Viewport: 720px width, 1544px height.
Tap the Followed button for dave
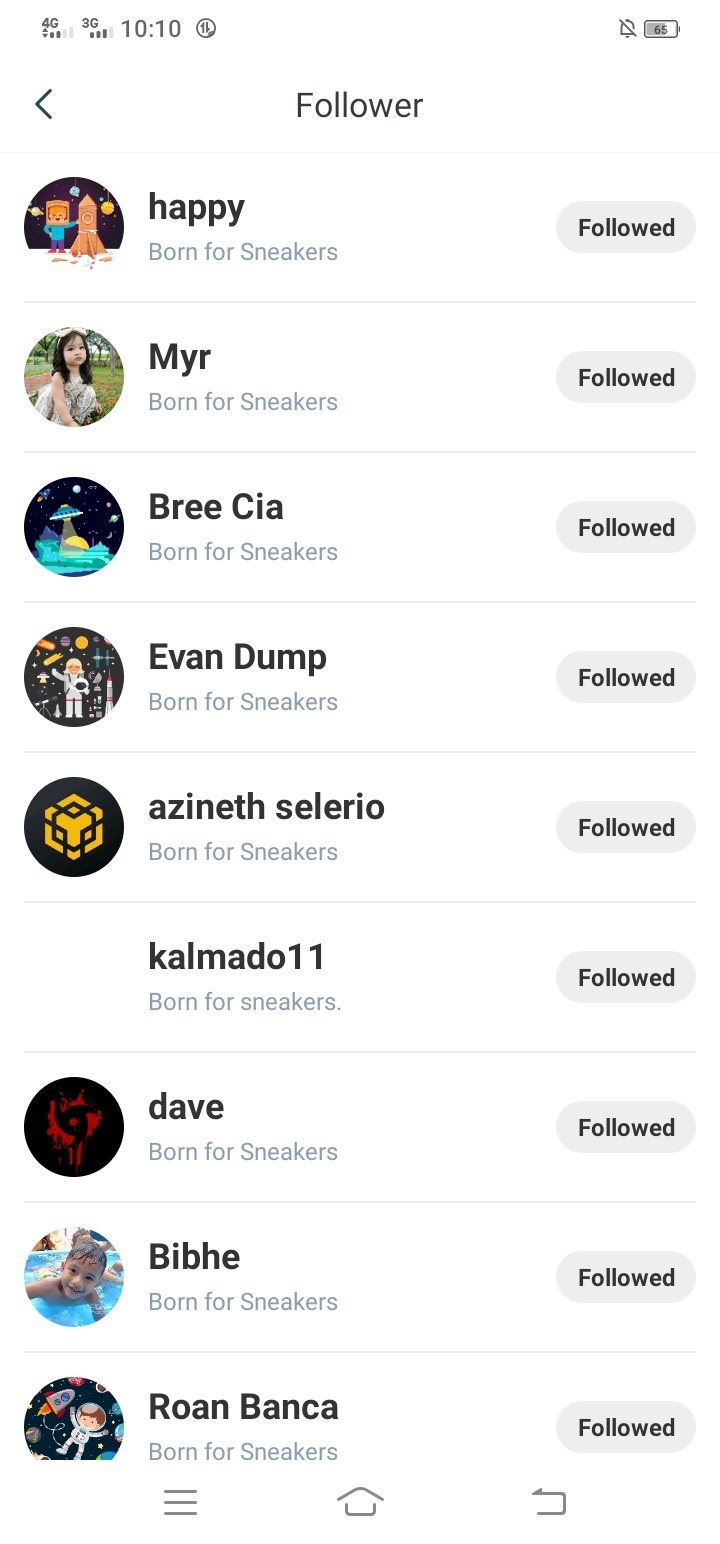click(626, 1127)
